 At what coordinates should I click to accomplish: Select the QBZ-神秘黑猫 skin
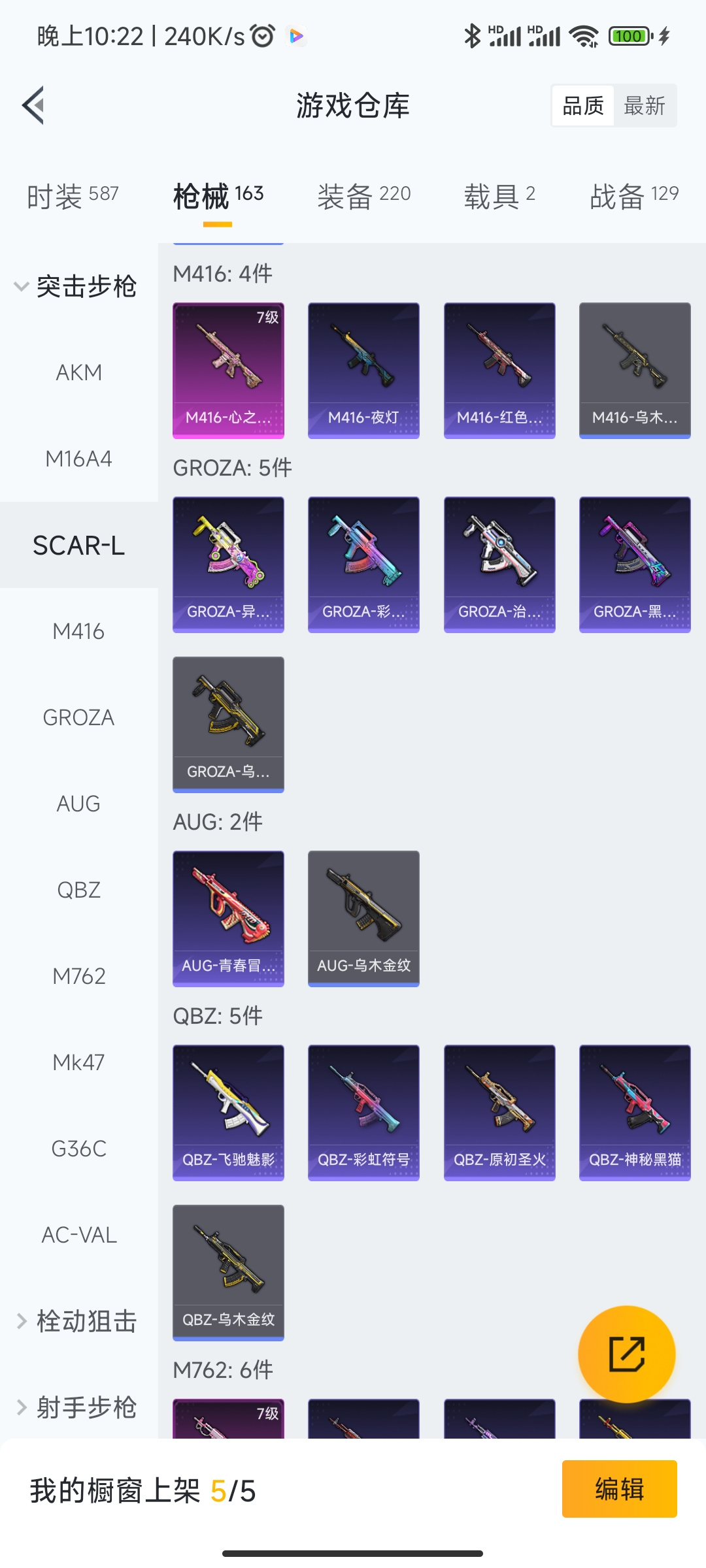tap(635, 1113)
